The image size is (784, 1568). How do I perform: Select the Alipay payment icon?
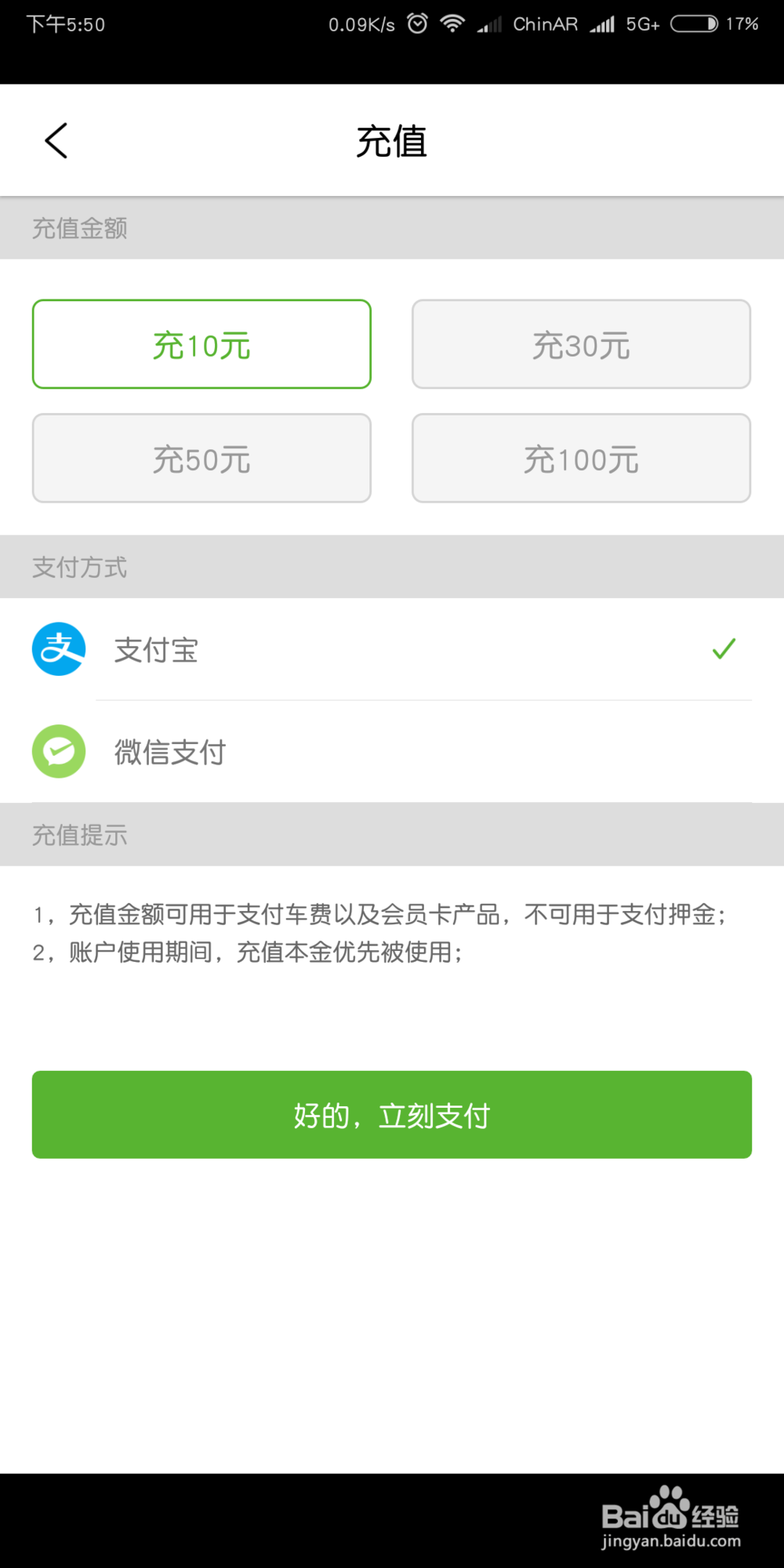(57, 648)
